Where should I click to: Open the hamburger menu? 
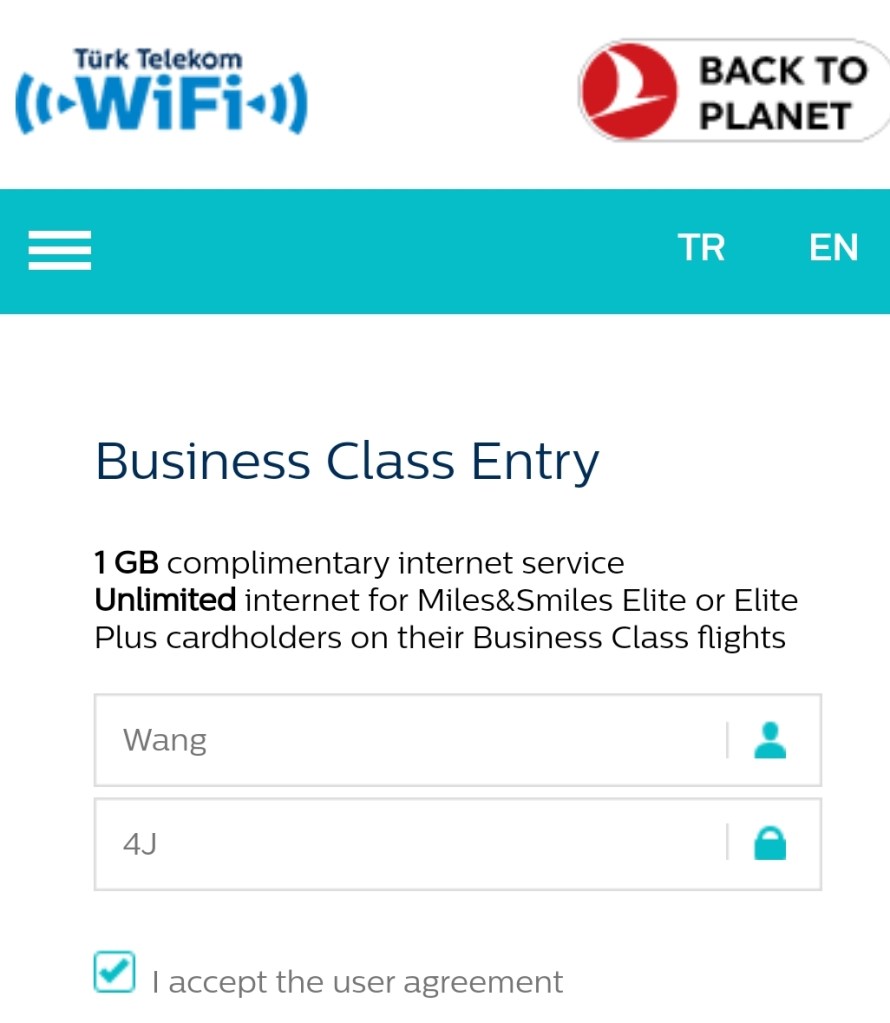click(x=60, y=250)
